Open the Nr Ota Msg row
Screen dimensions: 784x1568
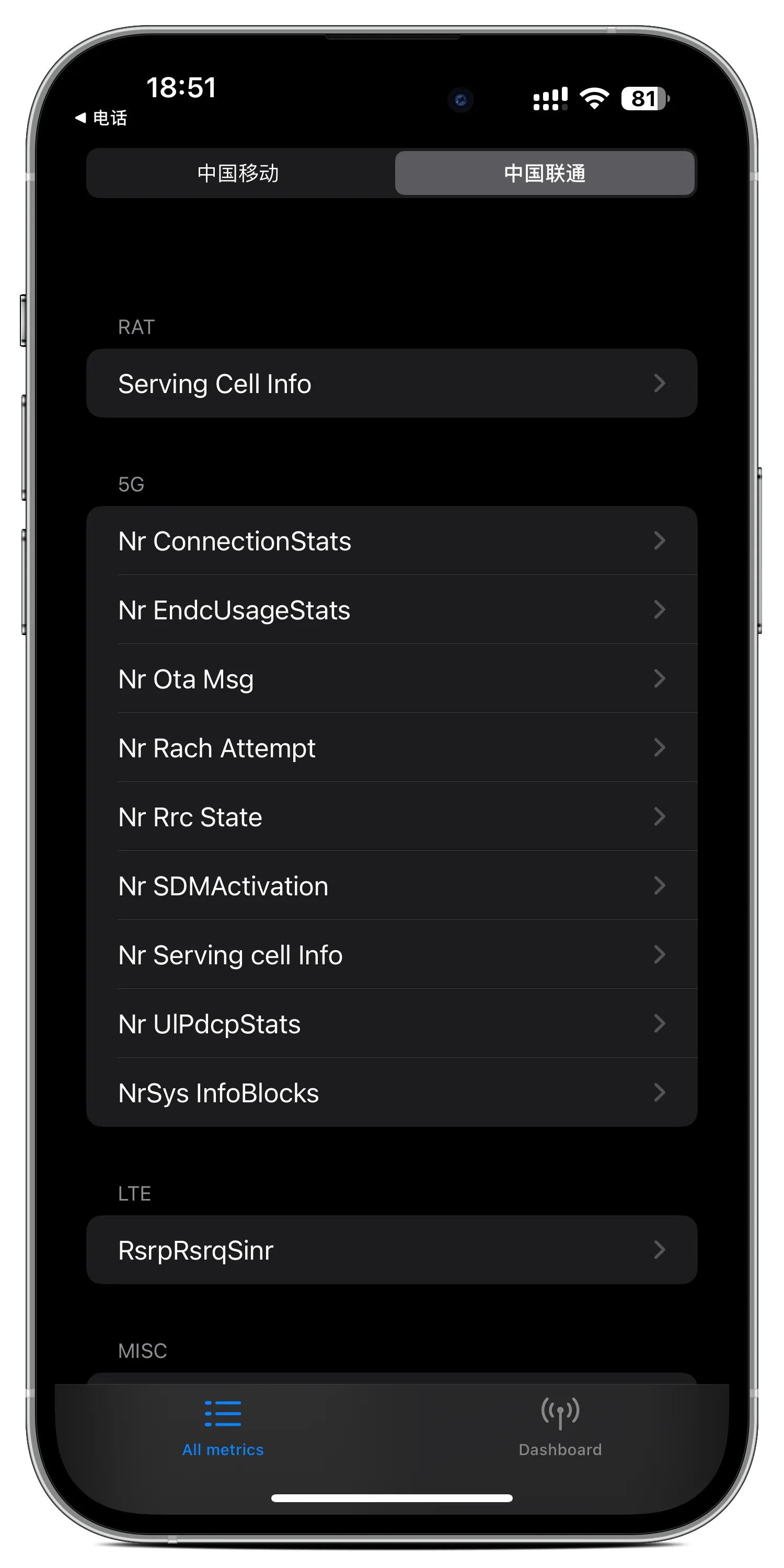(x=391, y=679)
